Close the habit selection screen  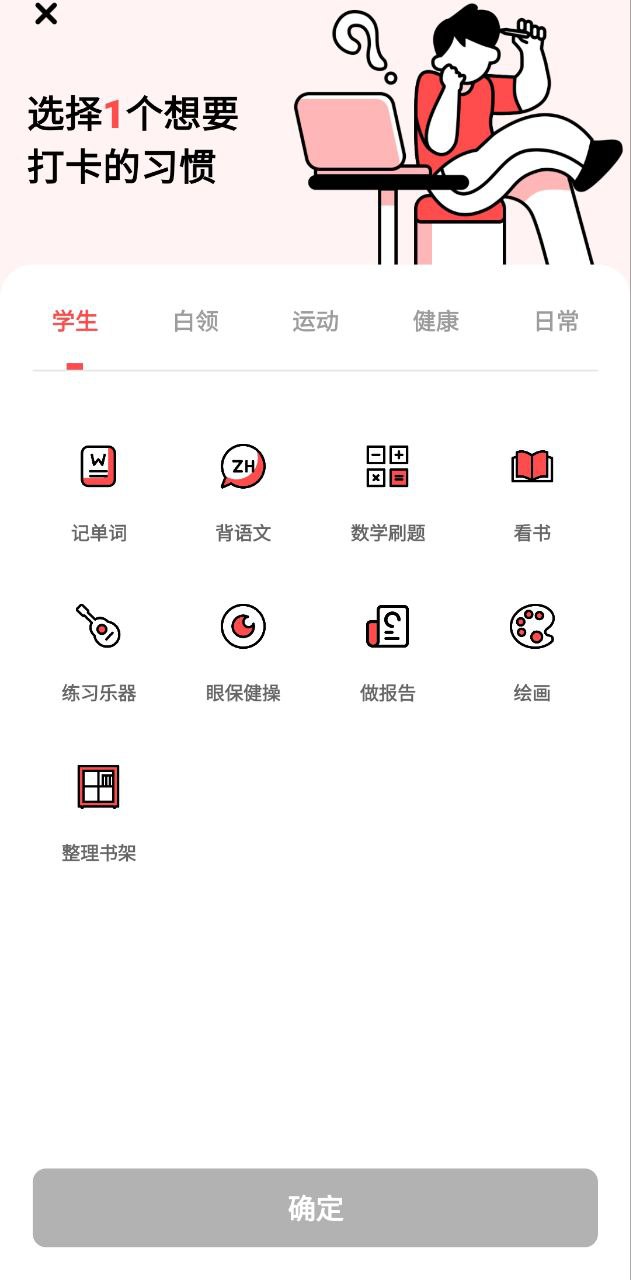pos(45,14)
